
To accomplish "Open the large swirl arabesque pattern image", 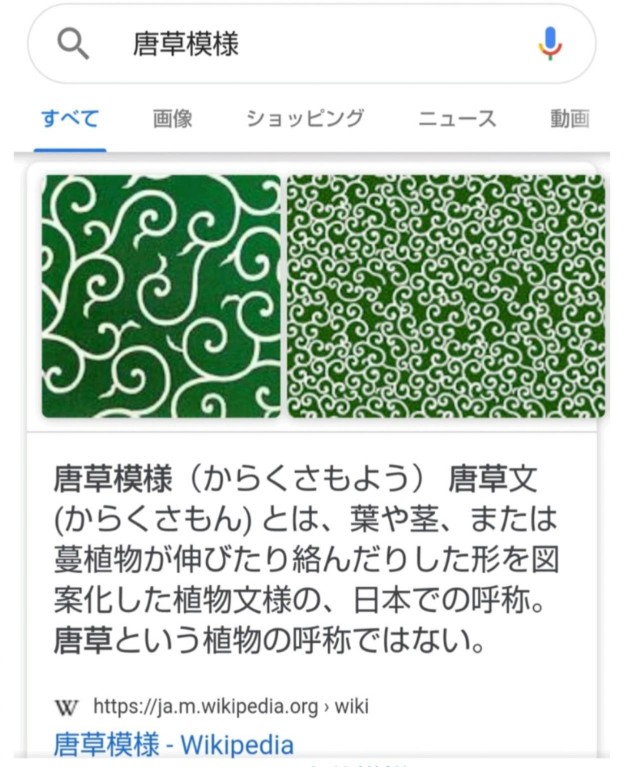I will click(161, 296).
